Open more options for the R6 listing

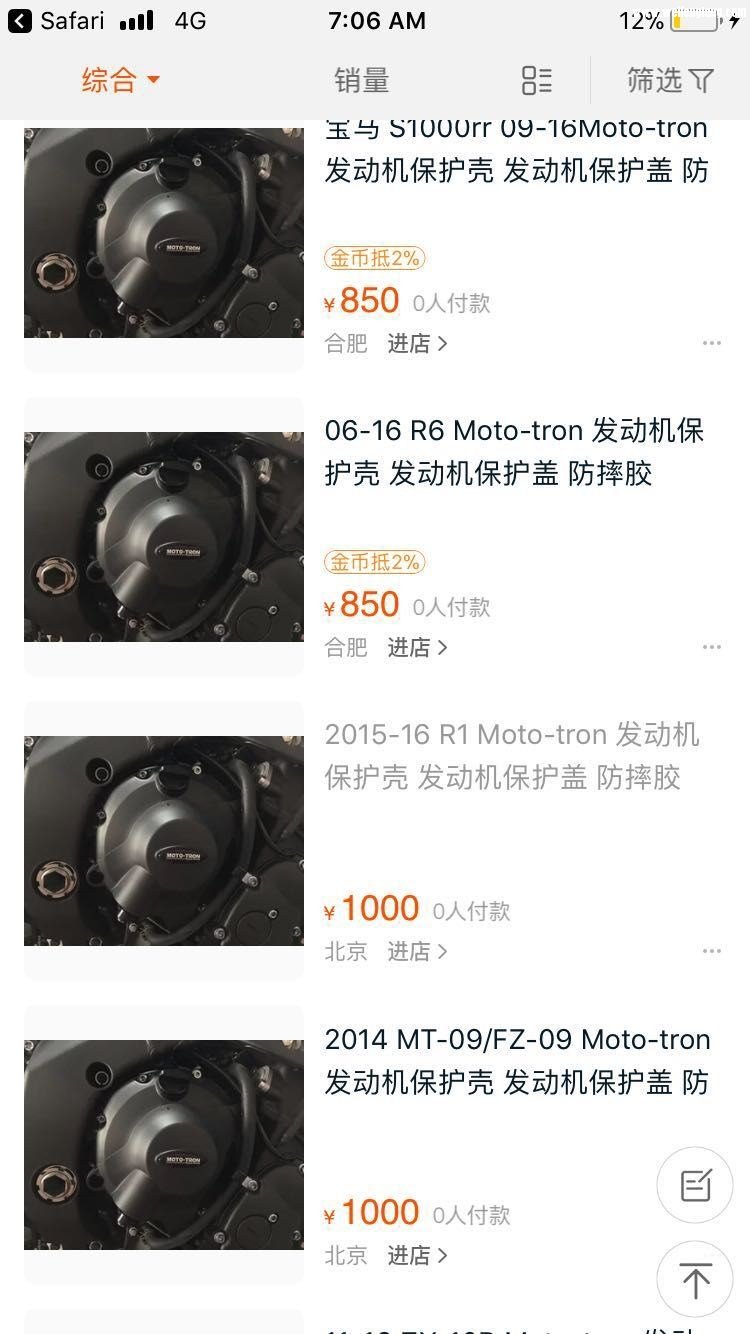point(712,646)
